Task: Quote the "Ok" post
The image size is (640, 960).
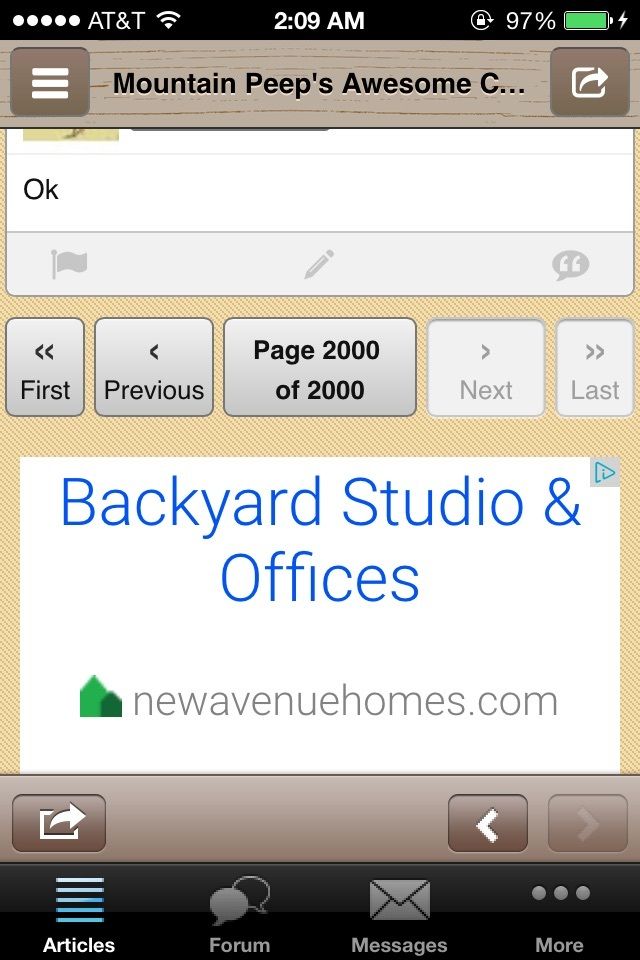Action: (x=570, y=264)
